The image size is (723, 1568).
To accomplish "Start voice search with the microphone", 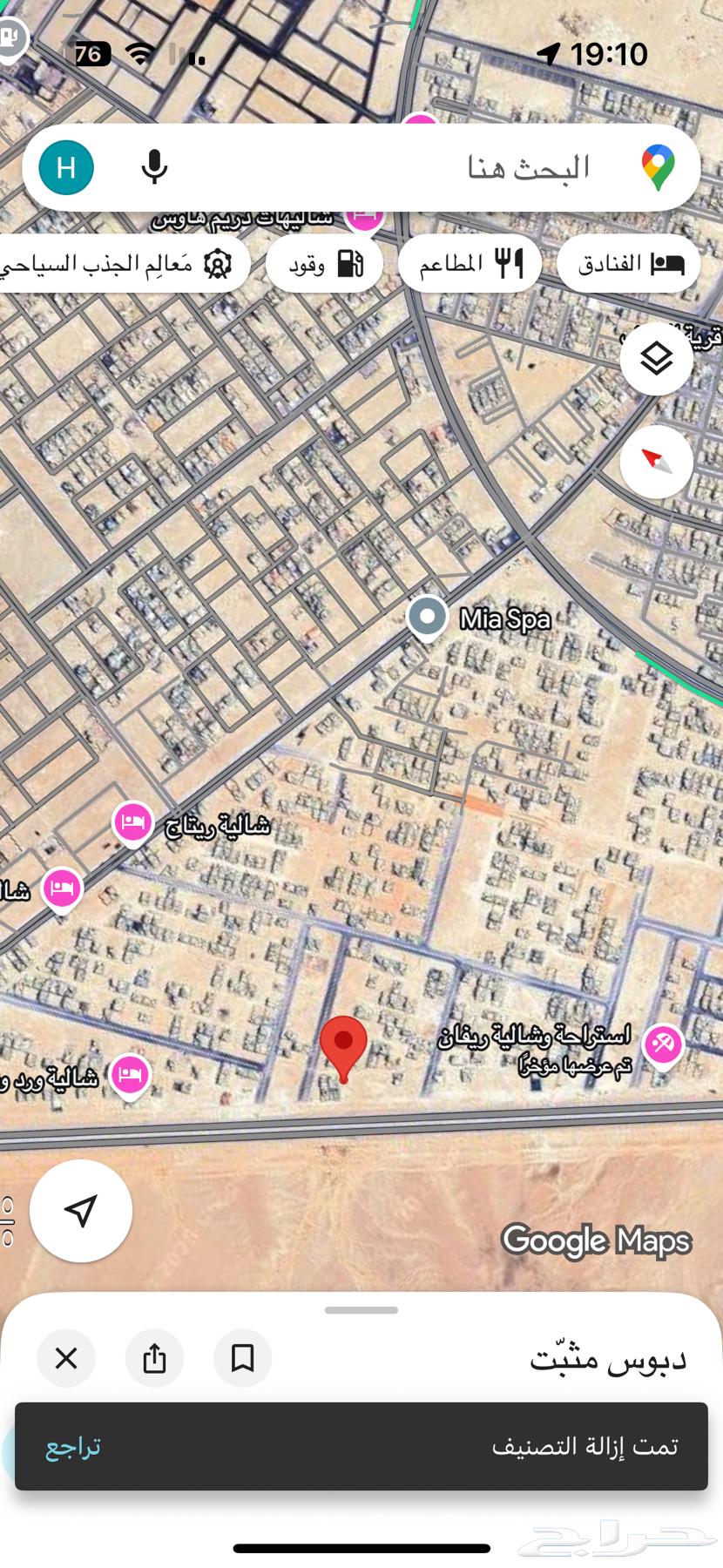I will (x=154, y=167).
